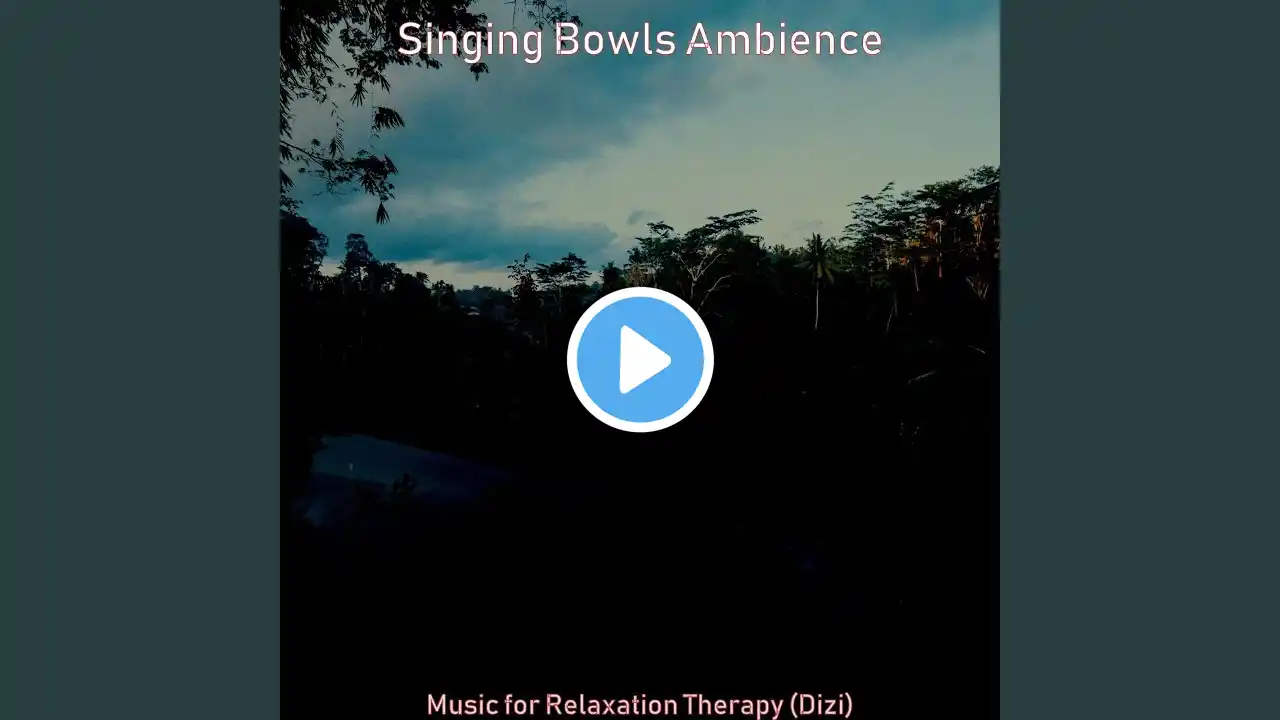Play the Singing Bowls Ambience video
This screenshot has width=1280, height=720.
tap(640, 360)
